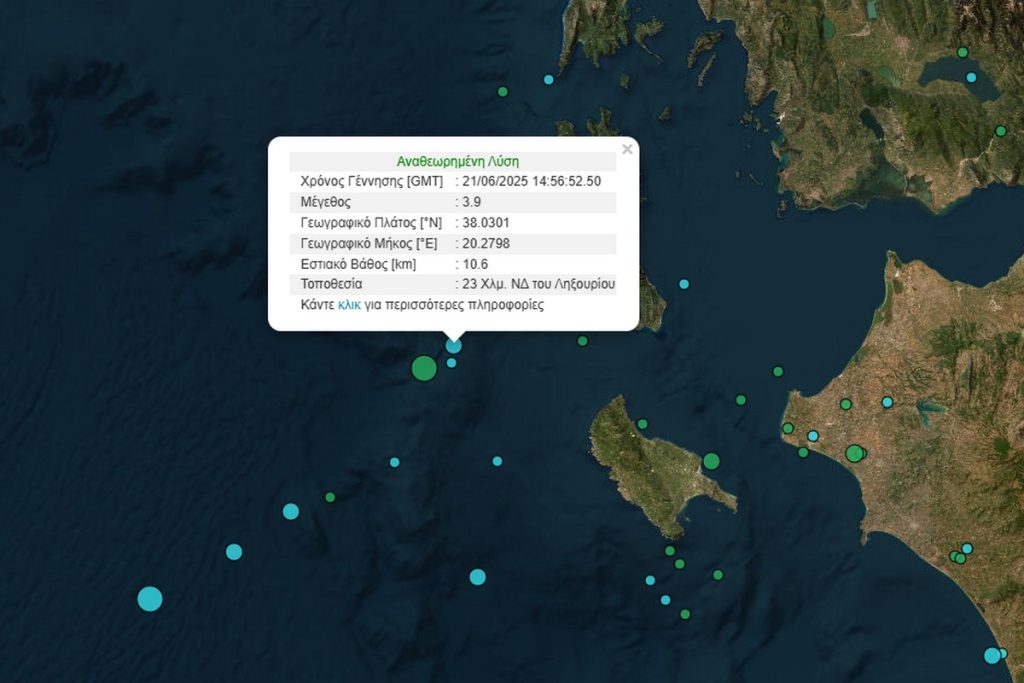
Task: Open the green marker on Zakynthos east coast
Action: pyautogui.click(x=711, y=461)
